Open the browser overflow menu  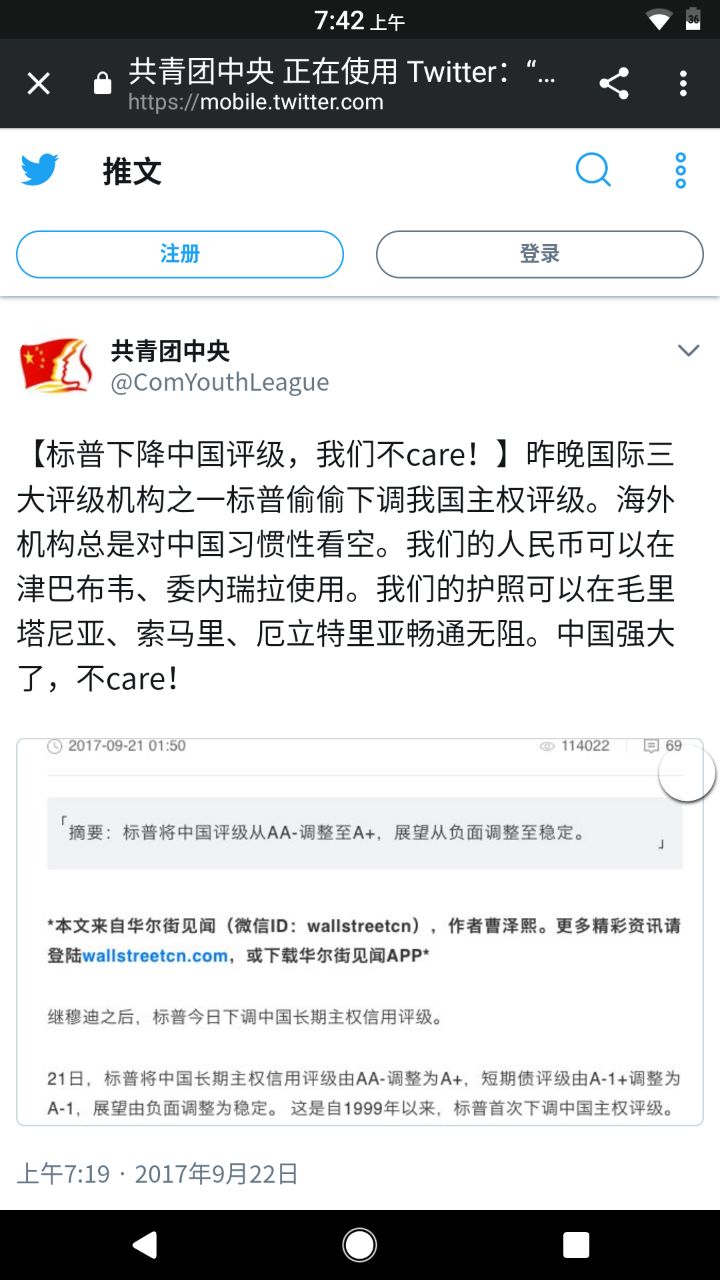pyautogui.click(x=683, y=84)
